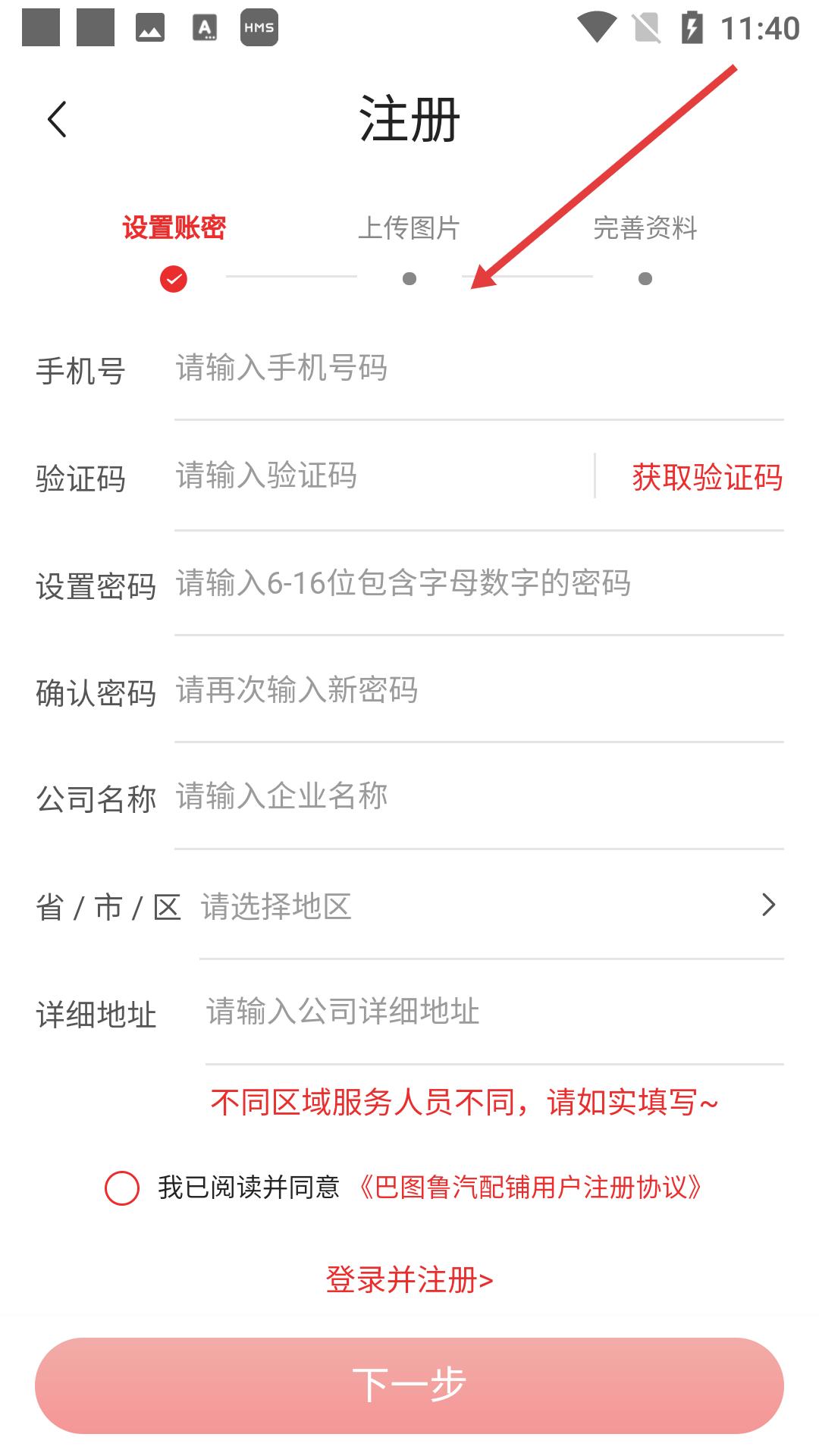819x1456 pixels.
Task: Select the 设置密码 password field
Action: pyautogui.click(x=478, y=584)
